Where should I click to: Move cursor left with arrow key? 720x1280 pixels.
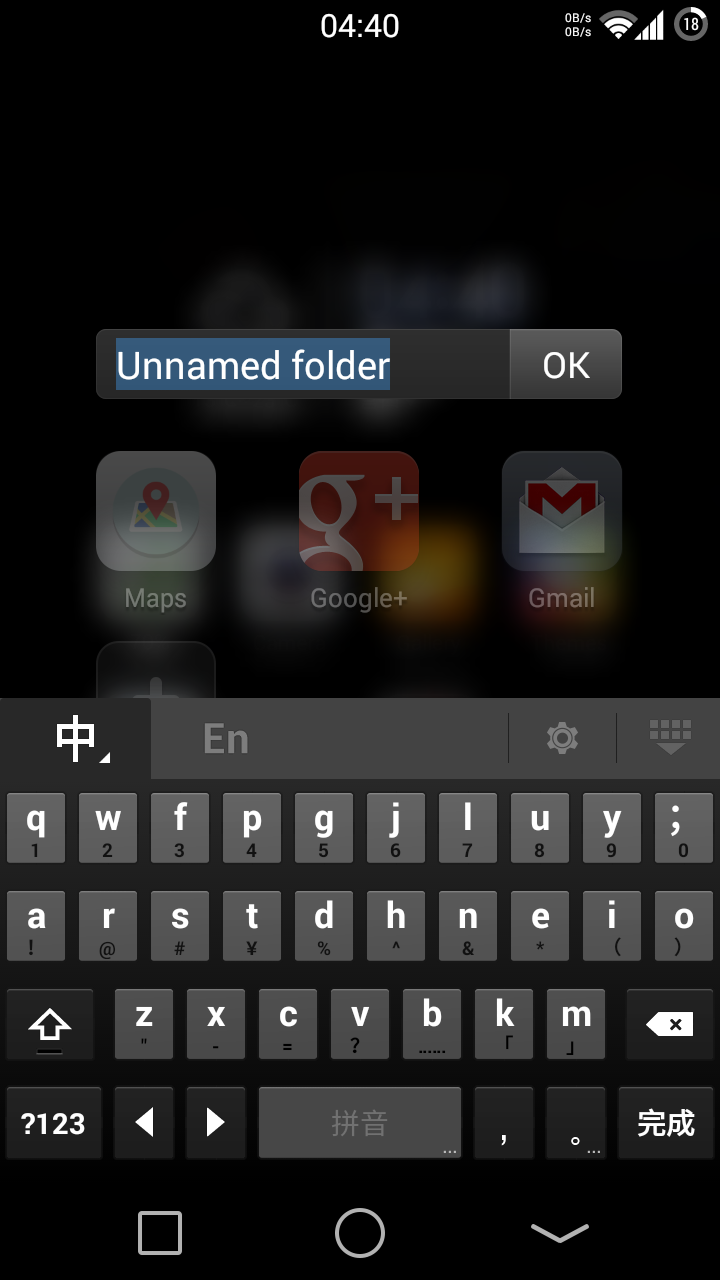click(x=144, y=1123)
